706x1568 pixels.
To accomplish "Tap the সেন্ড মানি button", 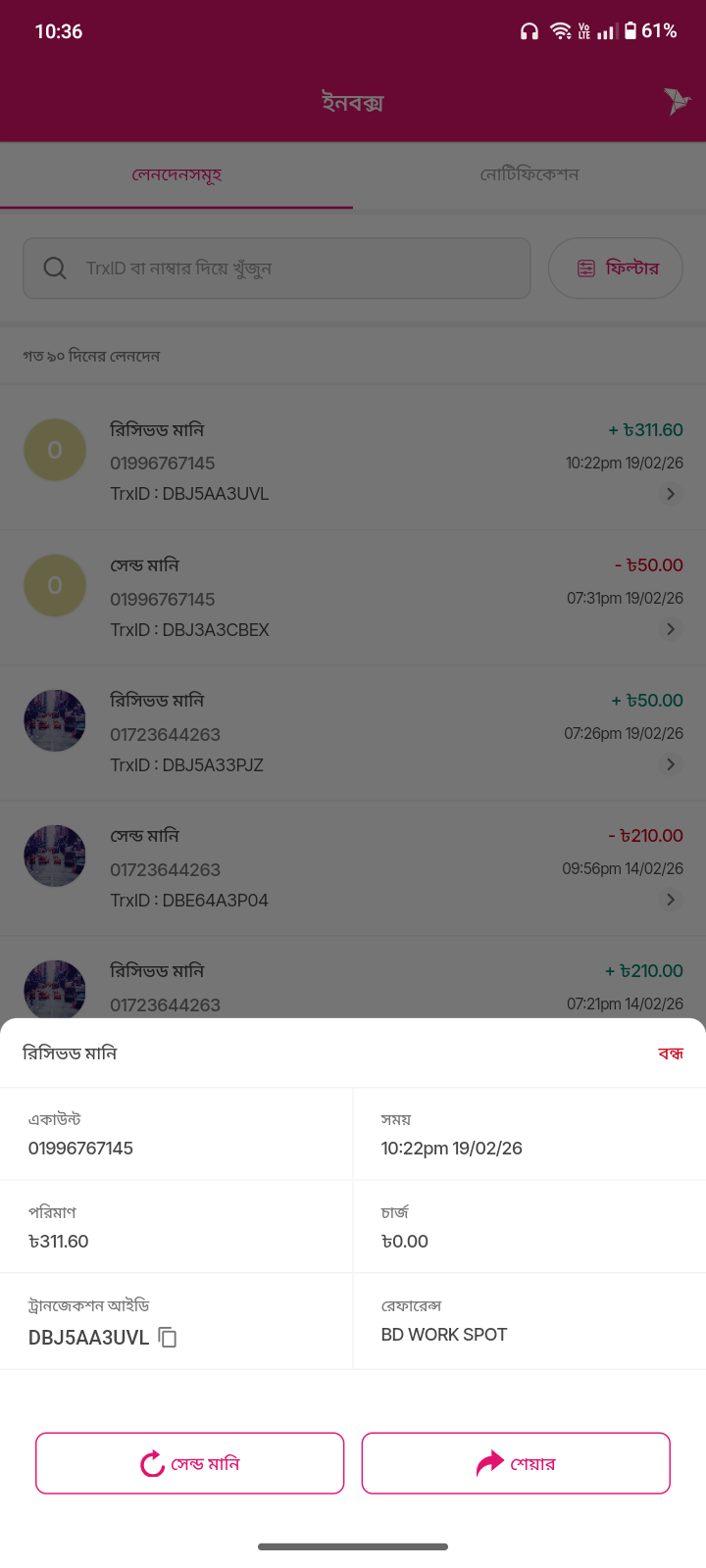I will pyautogui.click(x=190, y=1463).
